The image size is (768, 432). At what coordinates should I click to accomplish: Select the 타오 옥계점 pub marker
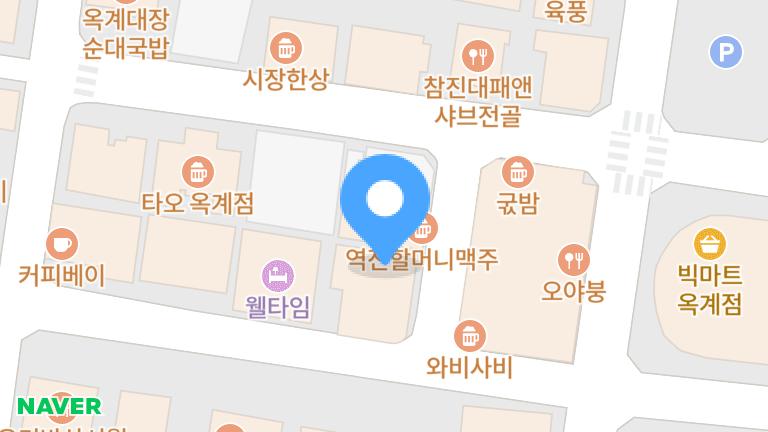pos(198,170)
